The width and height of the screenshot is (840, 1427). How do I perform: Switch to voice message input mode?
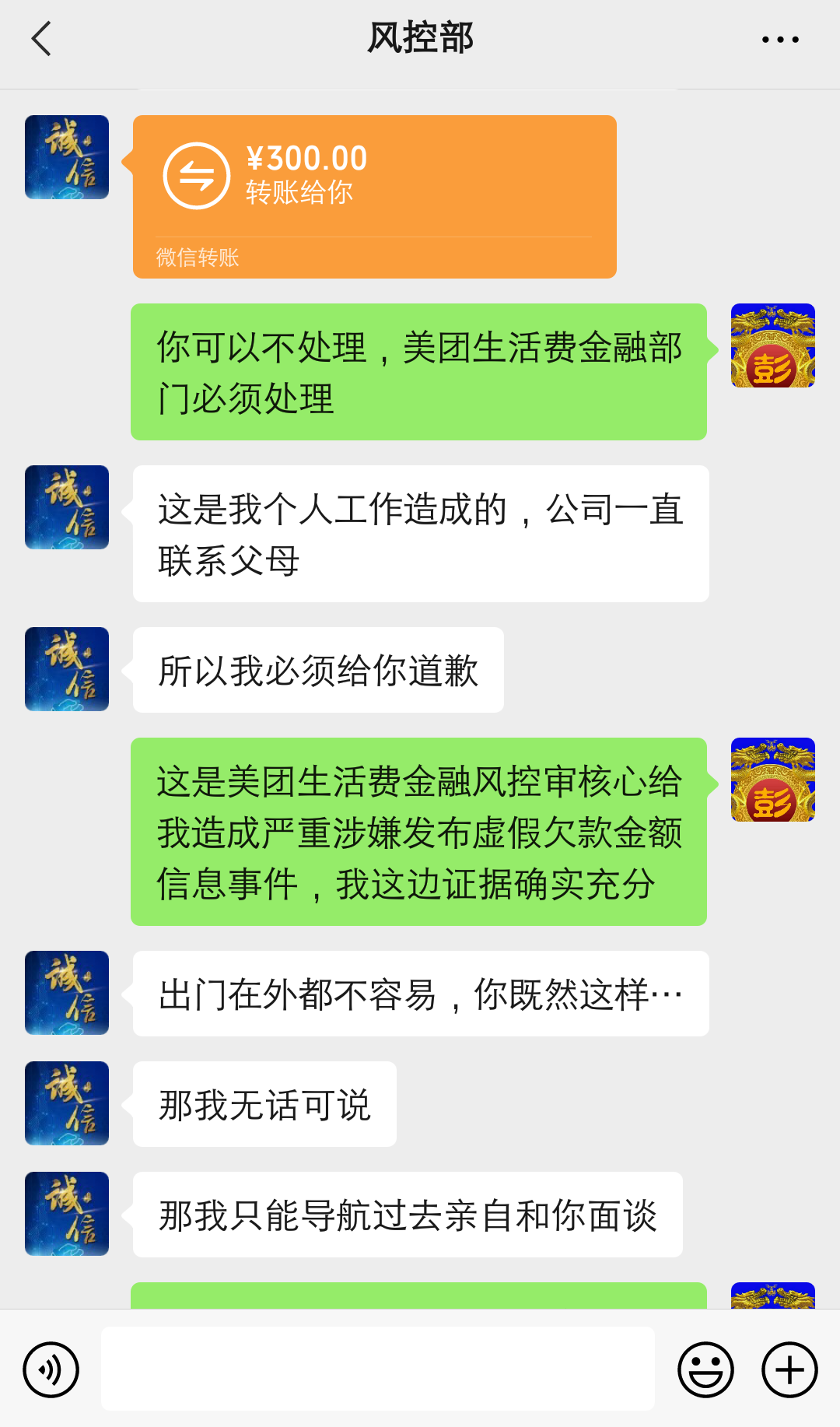click(x=50, y=1368)
